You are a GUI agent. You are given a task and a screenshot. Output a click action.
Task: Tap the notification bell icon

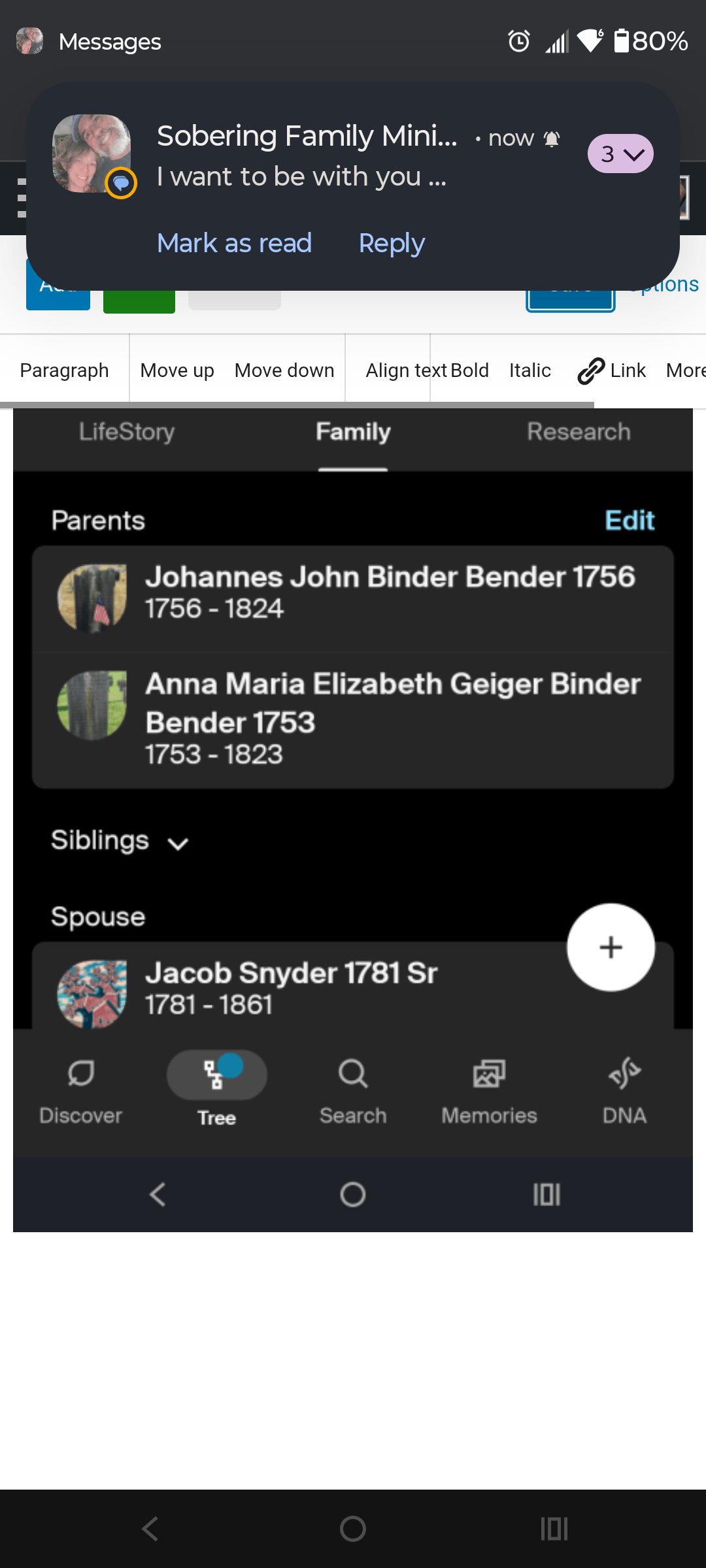point(551,139)
